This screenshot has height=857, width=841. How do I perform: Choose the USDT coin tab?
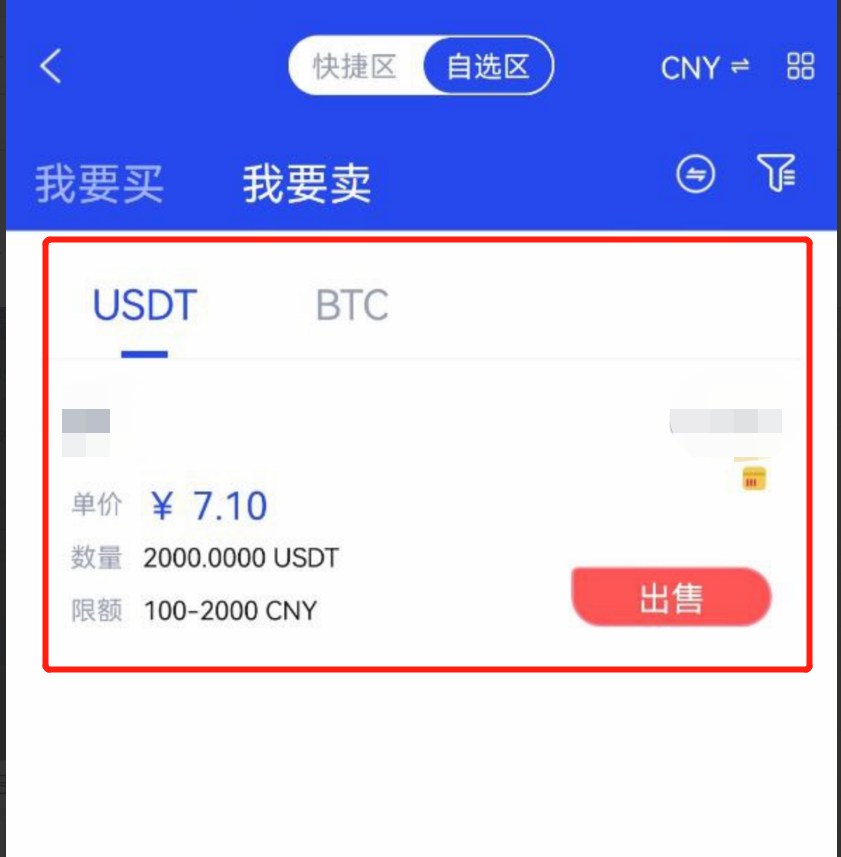tap(145, 306)
